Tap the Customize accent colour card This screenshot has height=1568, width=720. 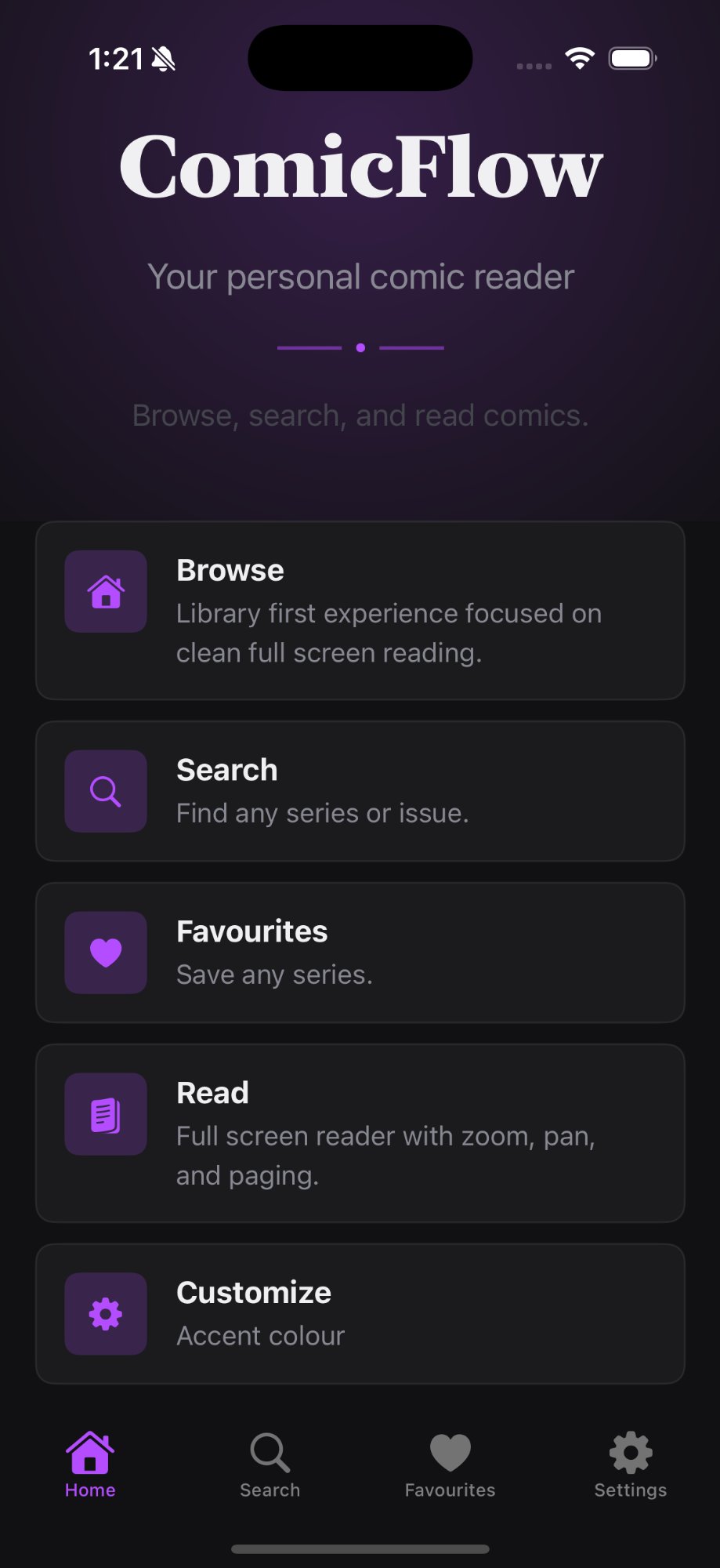coord(360,1313)
